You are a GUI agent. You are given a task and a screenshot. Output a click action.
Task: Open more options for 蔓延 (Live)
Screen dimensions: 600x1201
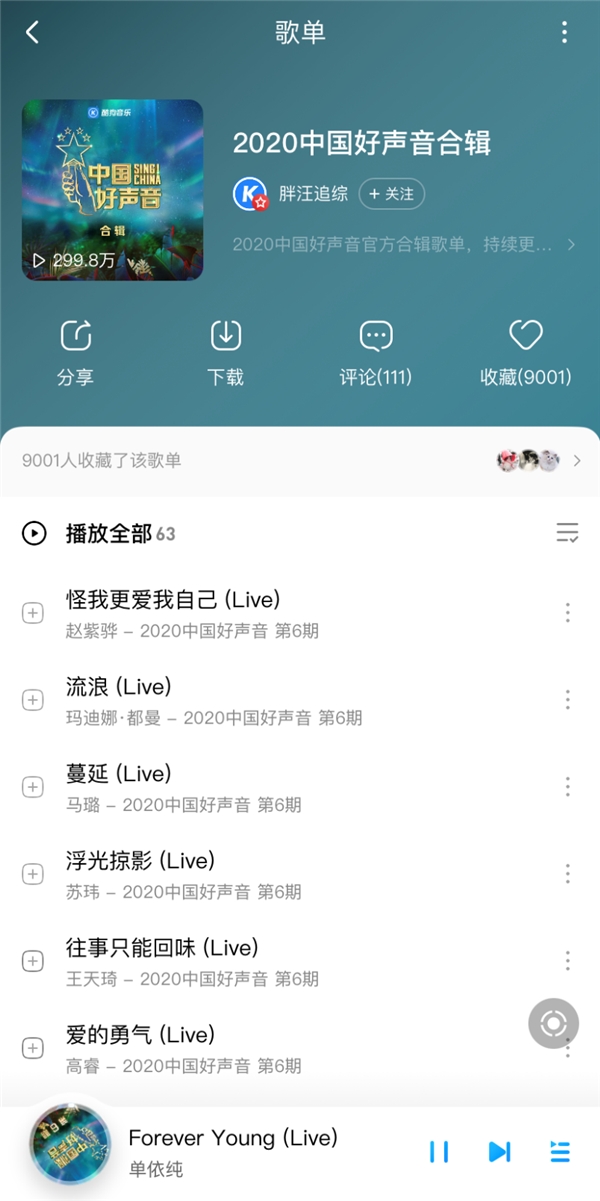tap(567, 787)
